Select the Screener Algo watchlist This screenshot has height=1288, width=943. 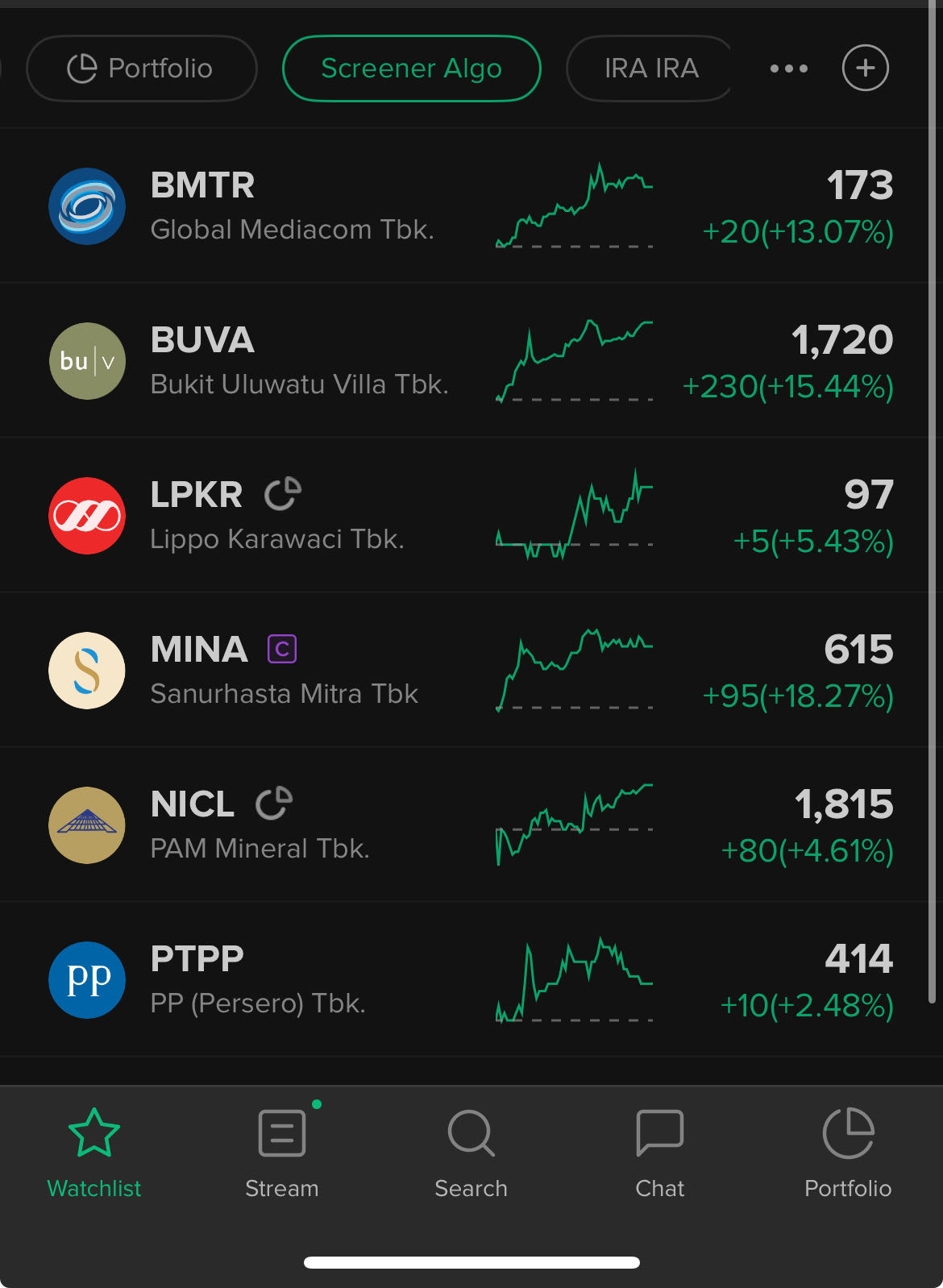pos(411,69)
